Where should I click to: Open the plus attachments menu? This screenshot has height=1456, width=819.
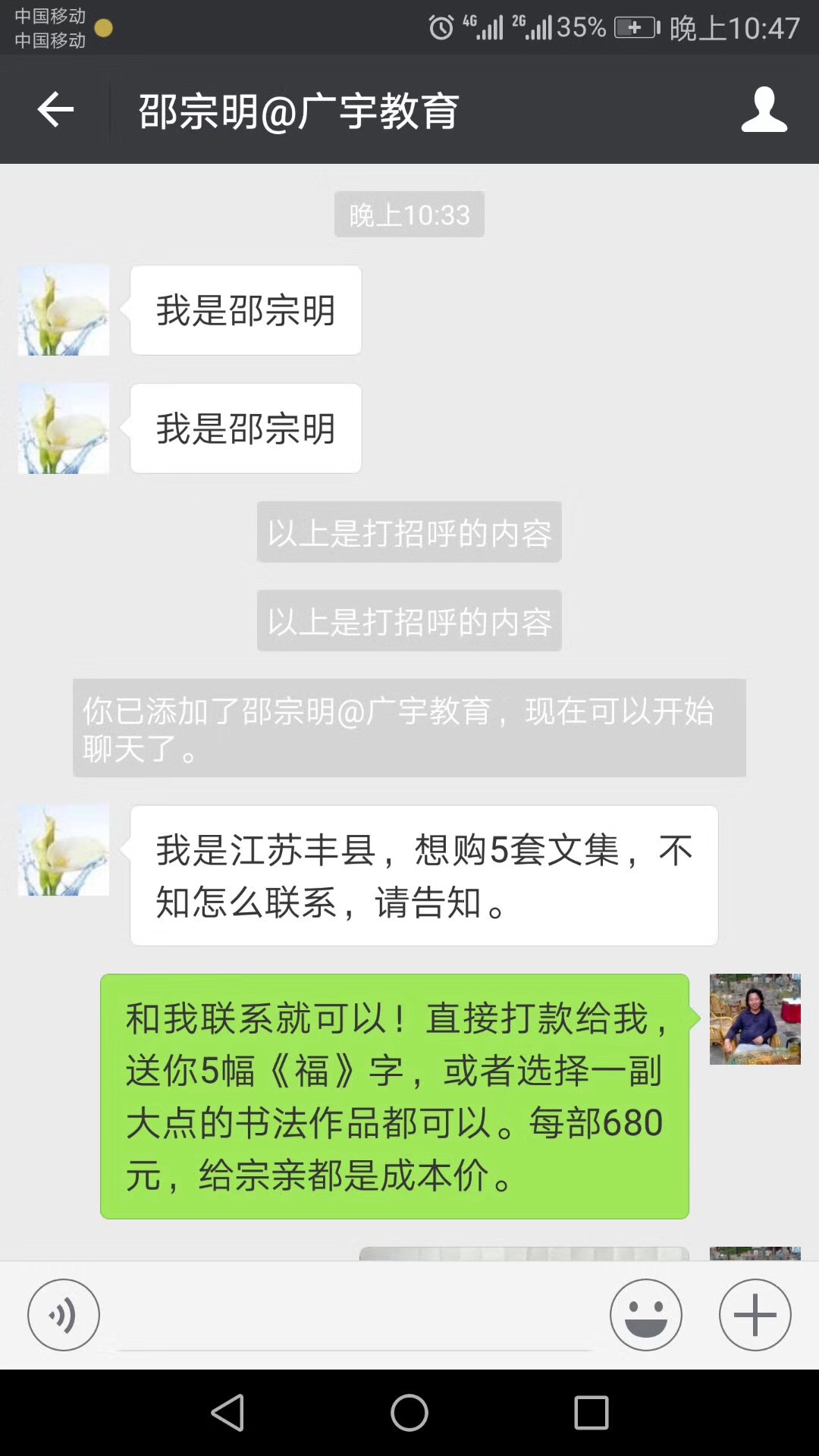(x=755, y=1314)
